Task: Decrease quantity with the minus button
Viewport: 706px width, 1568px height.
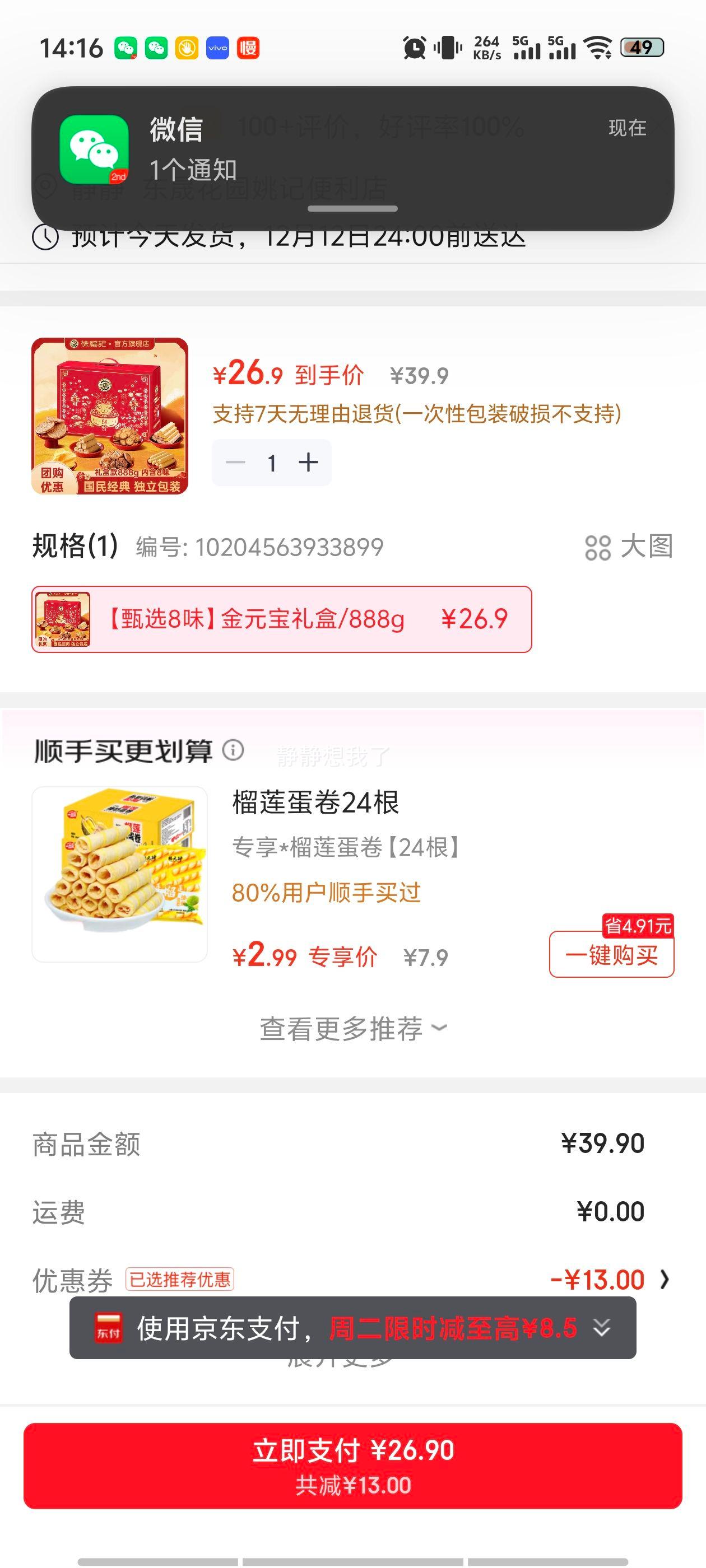Action: pyautogui.click(x=235, y=462)
